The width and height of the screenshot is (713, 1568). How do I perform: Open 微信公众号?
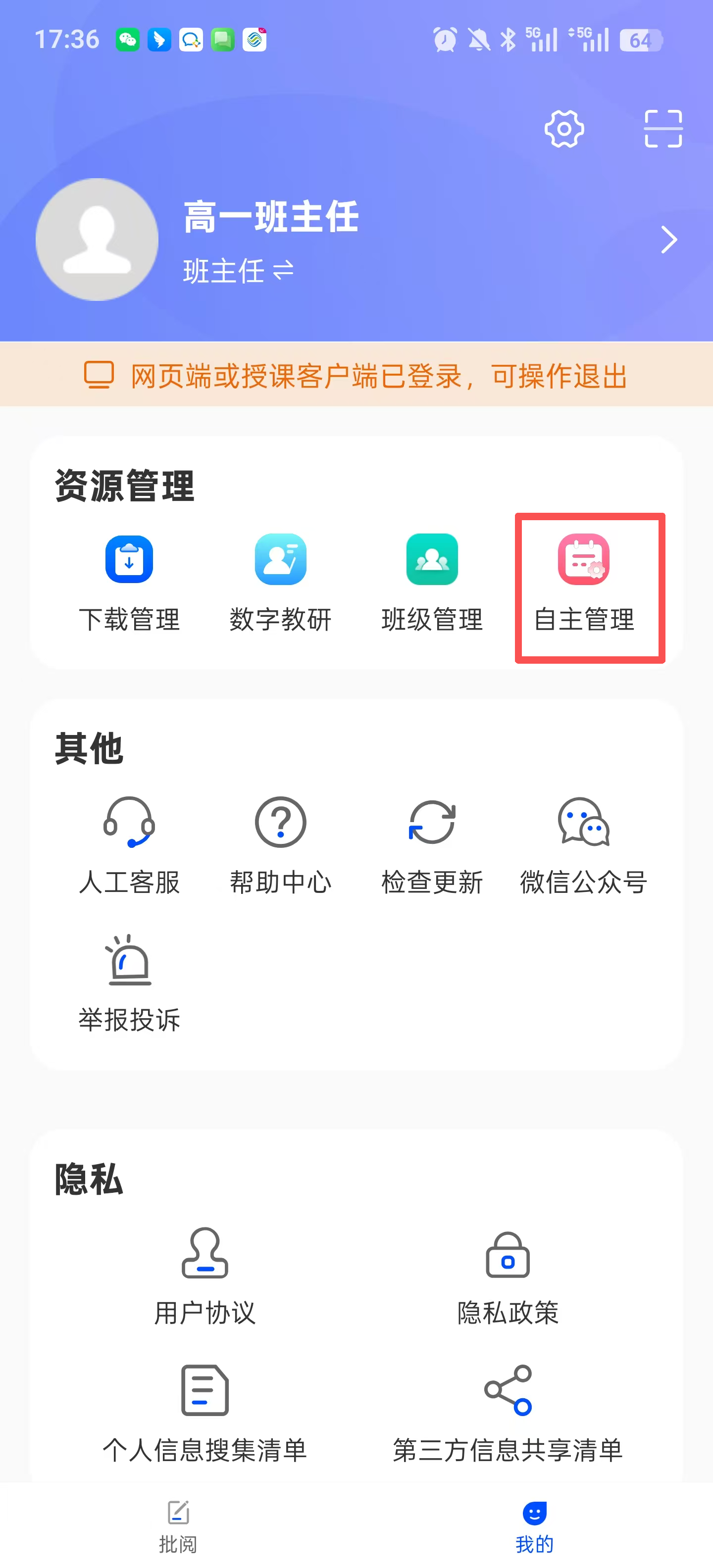(583, 845)
